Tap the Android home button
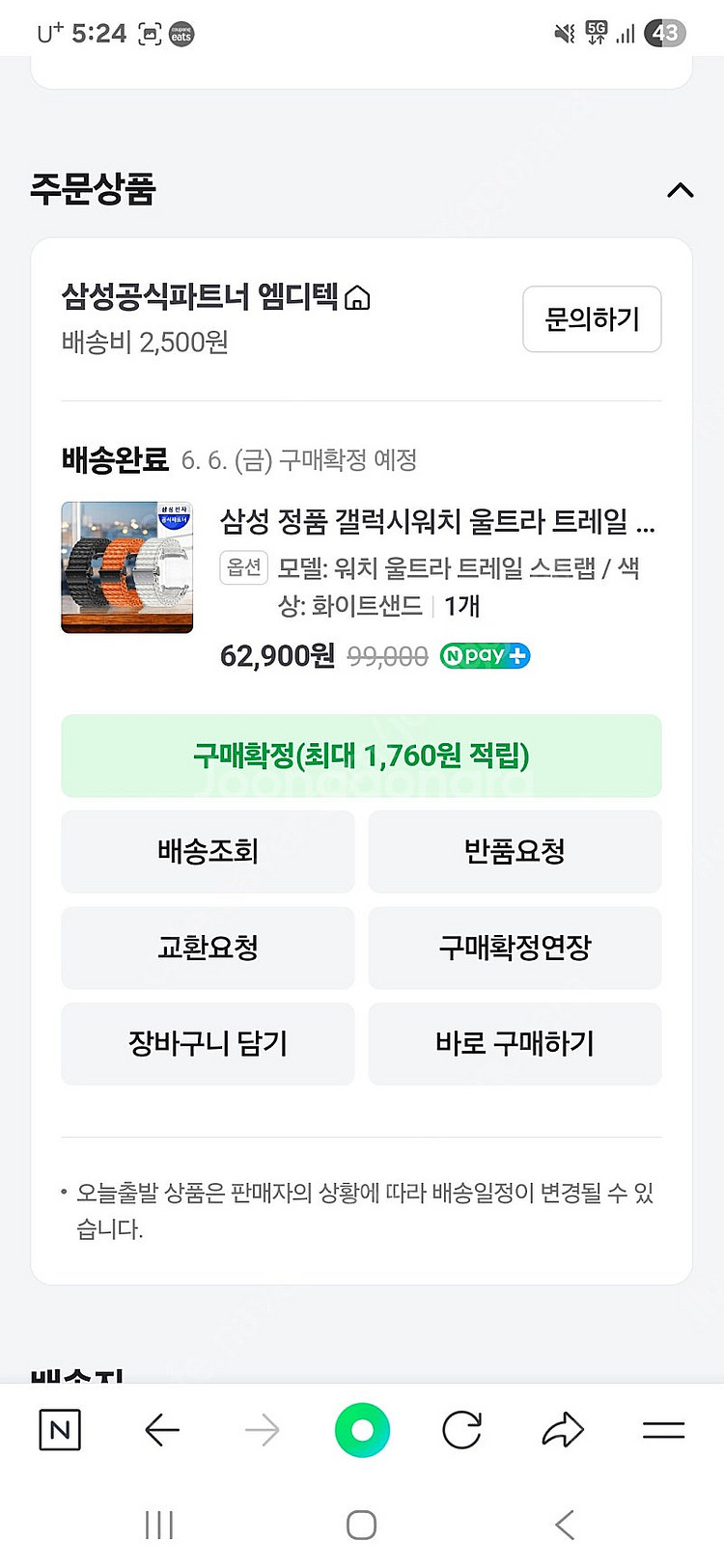Screen dimensions: 724x1568 (361, 1525)
